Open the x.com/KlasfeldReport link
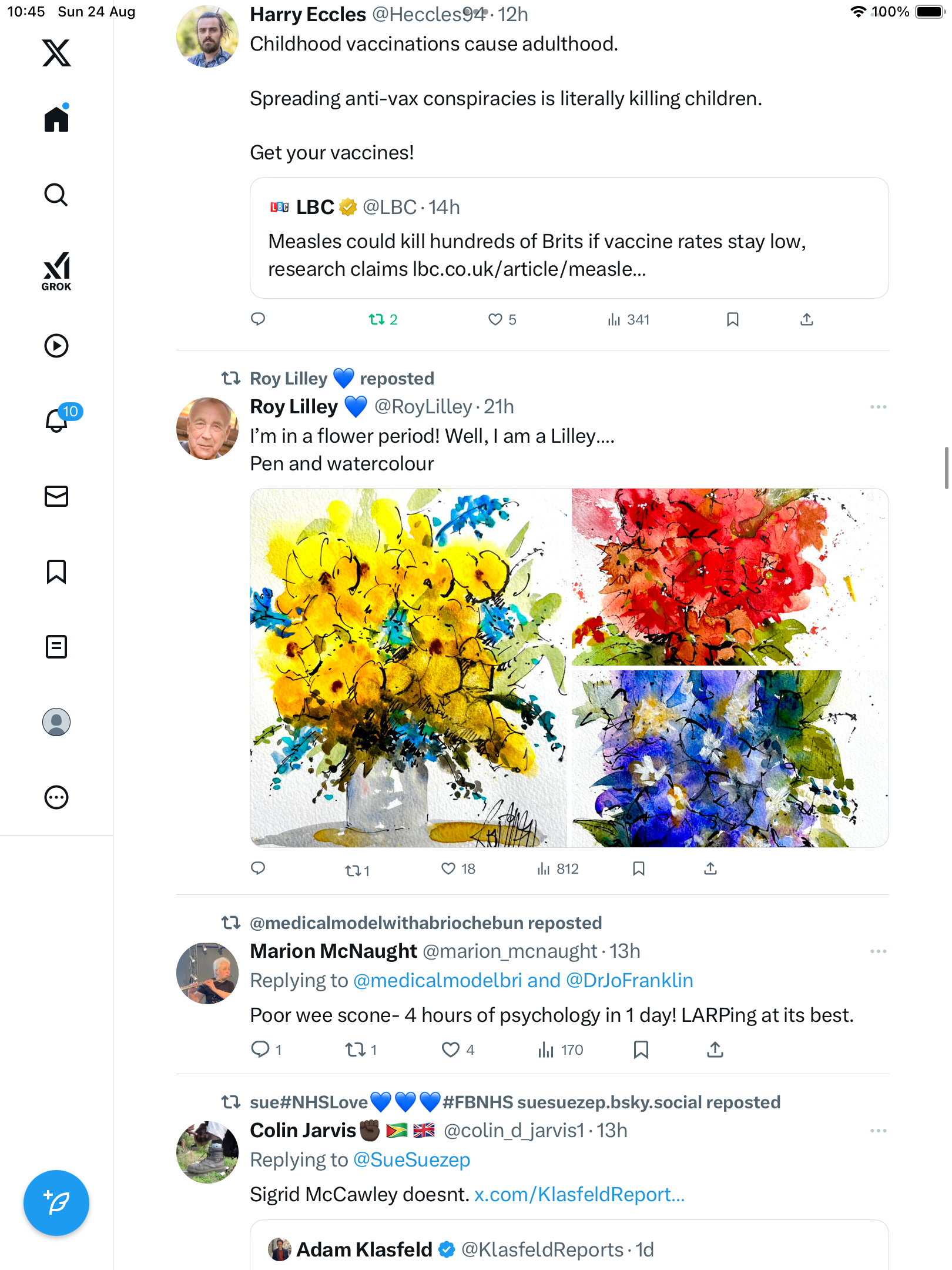952x1270 pixels. tap(579, 1195)
